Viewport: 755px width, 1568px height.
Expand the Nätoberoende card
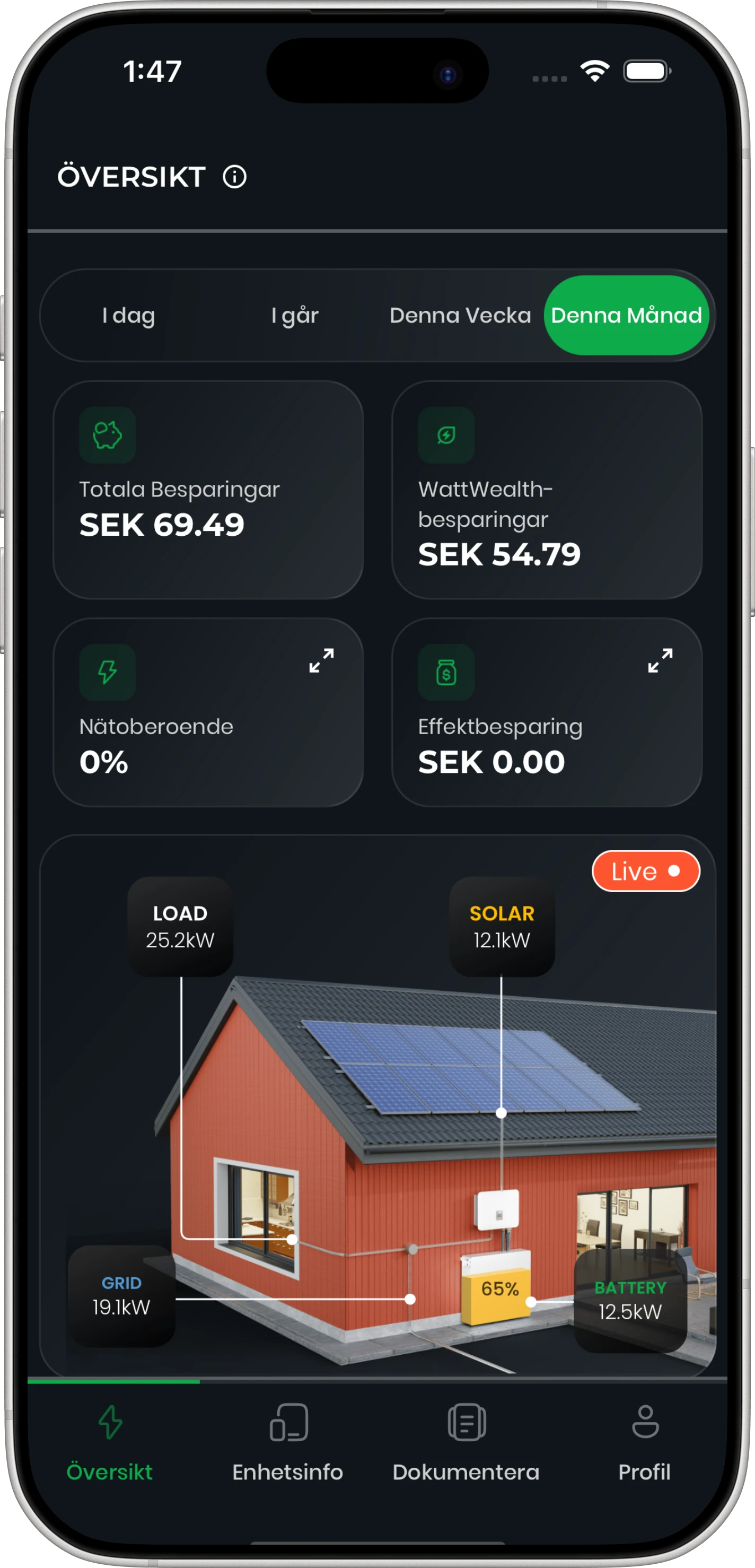coord(321,660)
